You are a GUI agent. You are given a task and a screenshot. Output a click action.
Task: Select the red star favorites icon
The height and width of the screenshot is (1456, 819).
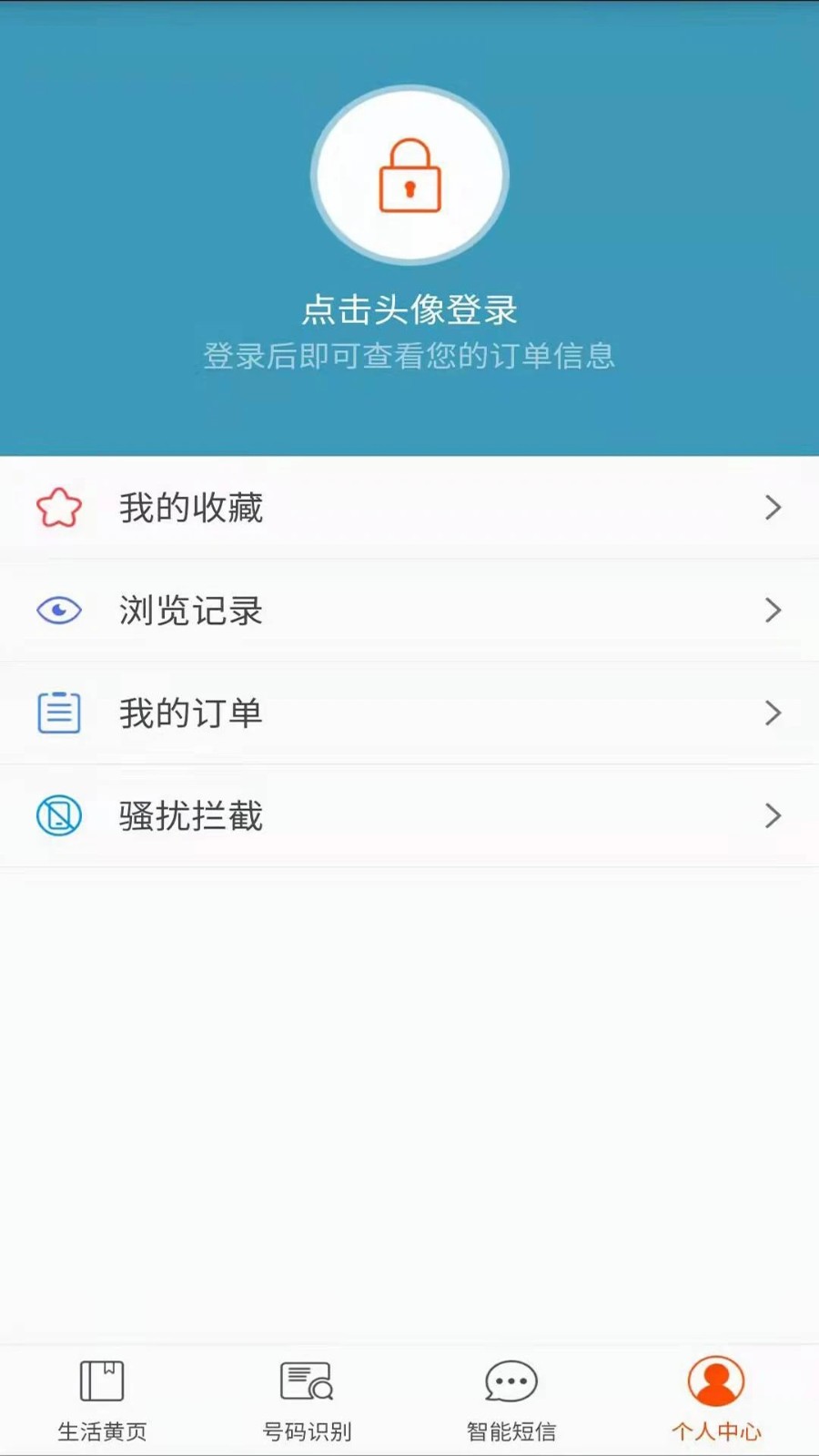tap(58, 508)
